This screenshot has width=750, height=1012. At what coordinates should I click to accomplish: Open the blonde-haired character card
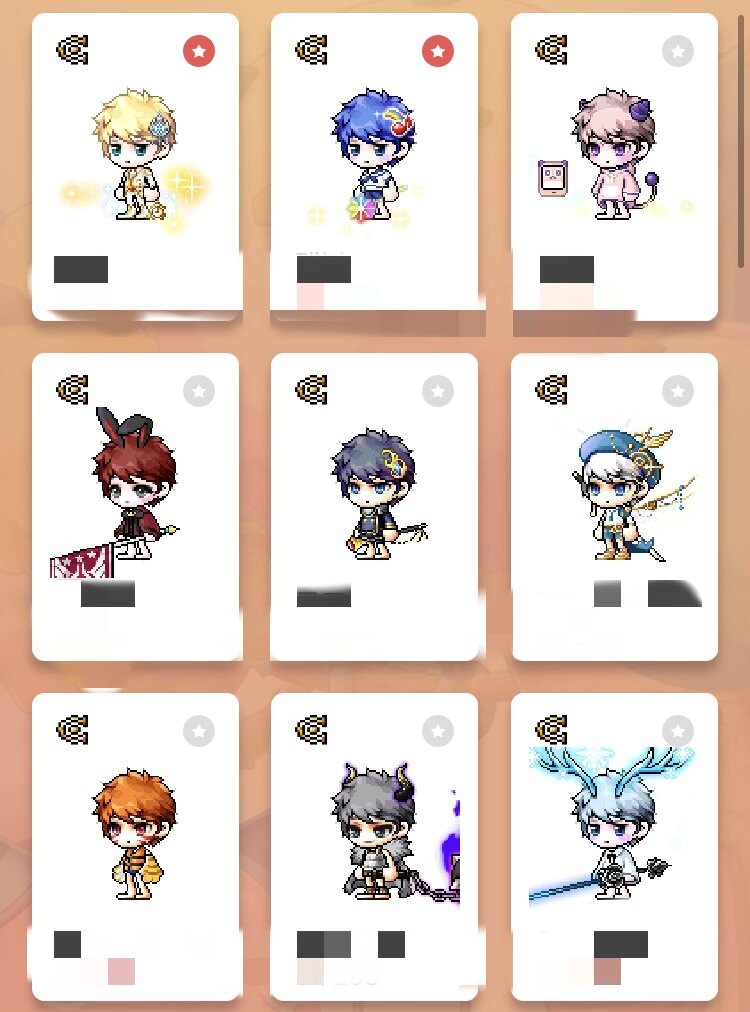click(135, 160)
